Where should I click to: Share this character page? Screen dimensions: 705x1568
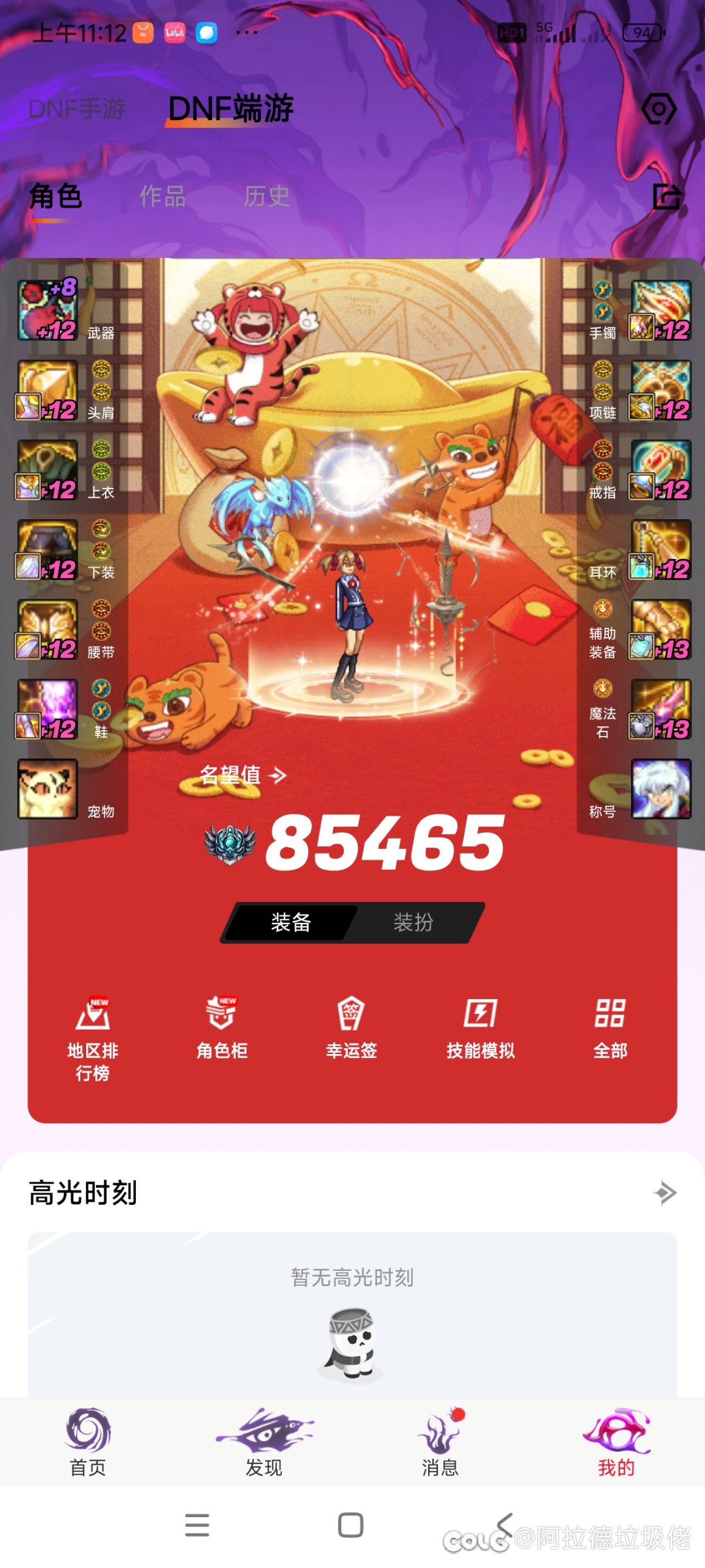click(x=667, y=197)
